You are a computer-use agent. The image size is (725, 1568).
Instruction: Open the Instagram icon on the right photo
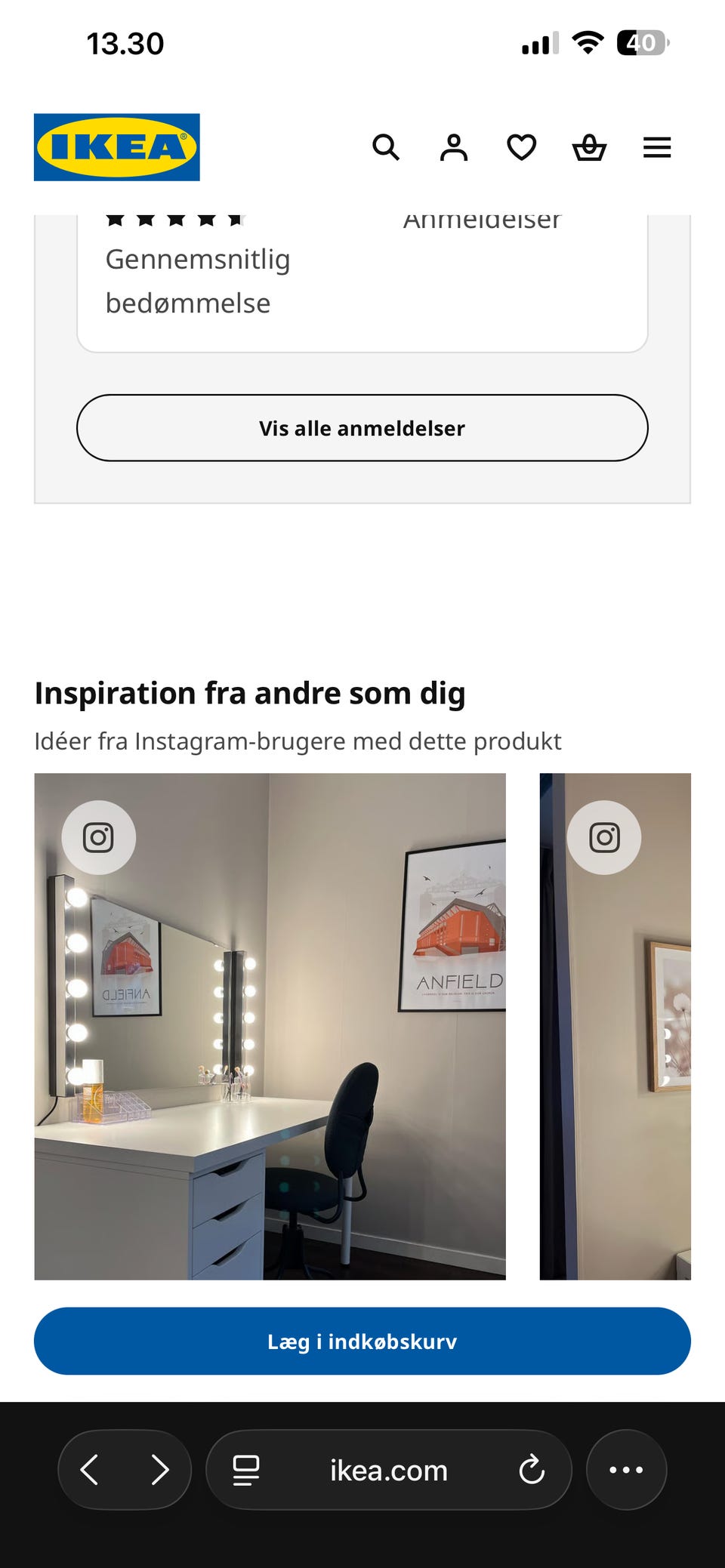click(x=603, y=837)
